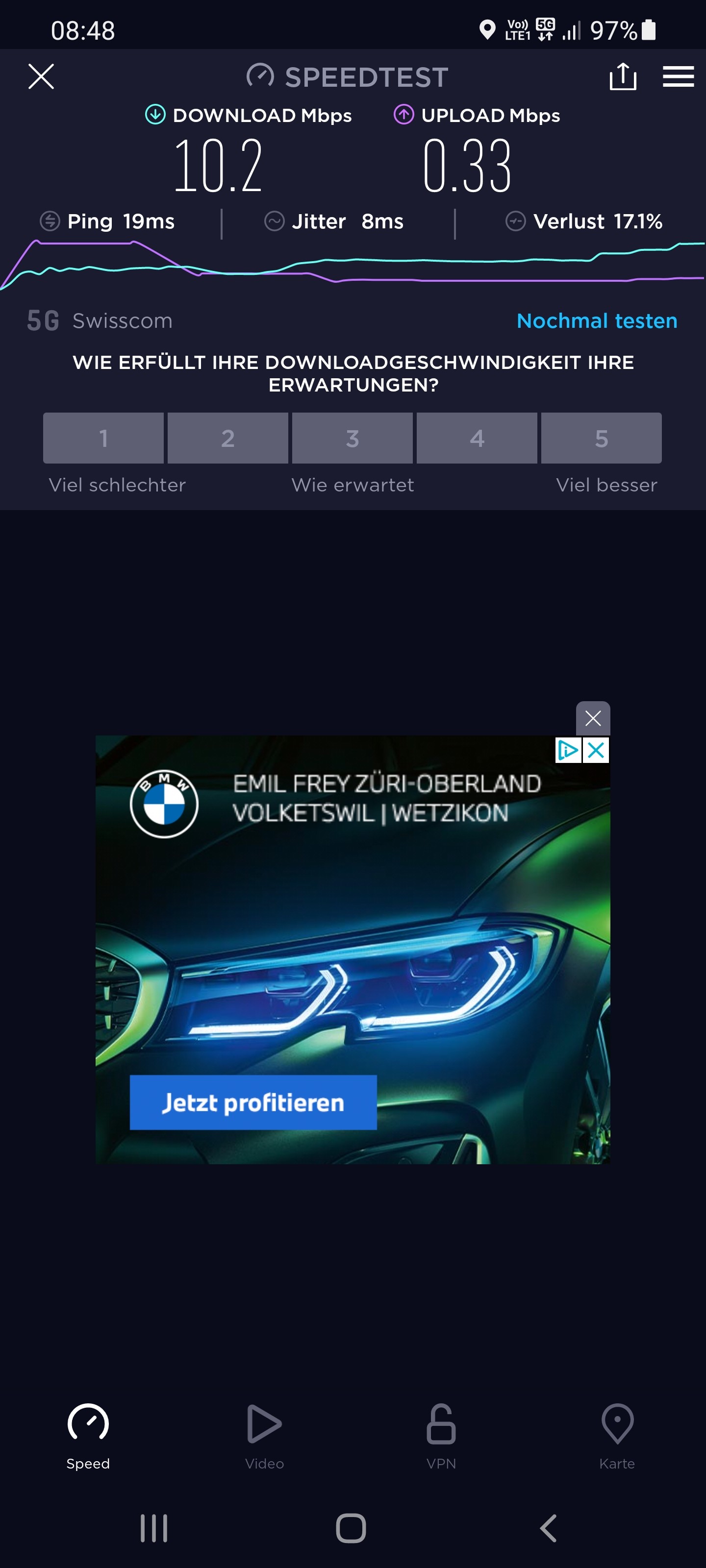Tap the share results icon
706x1568 pixels.
pos(623,77)
